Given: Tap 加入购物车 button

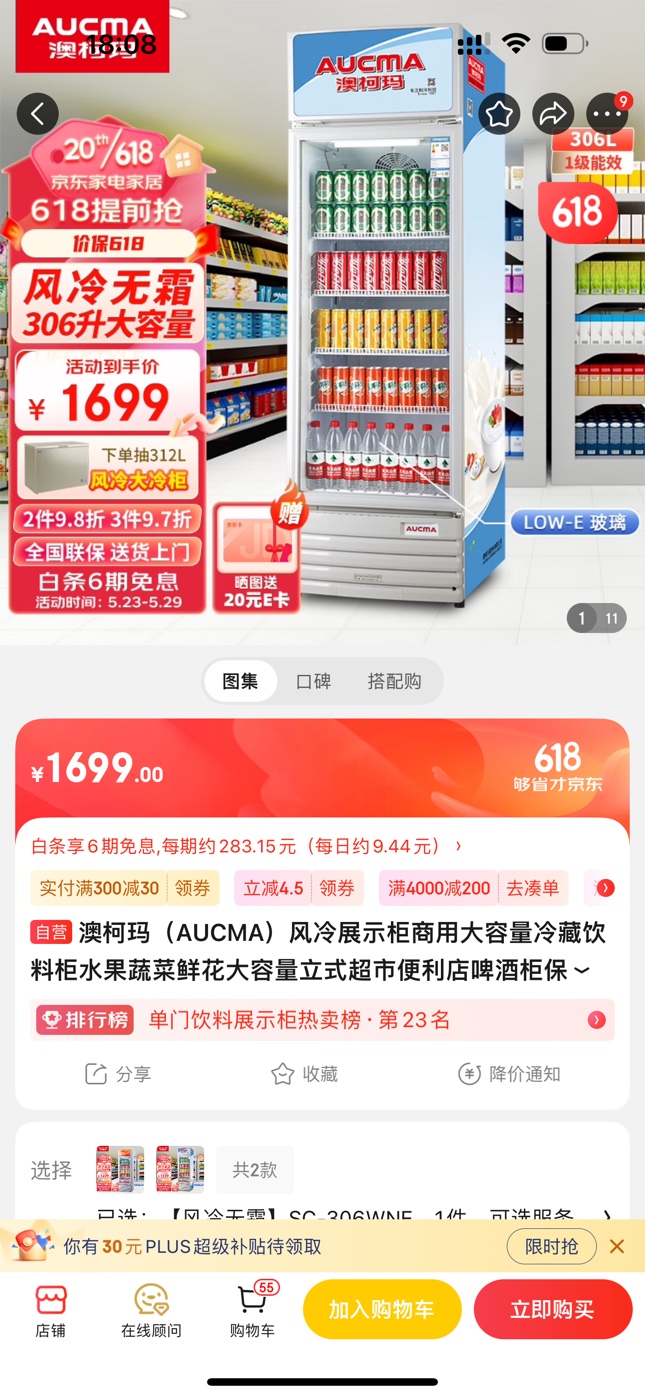Looking at the screenshot, I should tap(382, 1310).
